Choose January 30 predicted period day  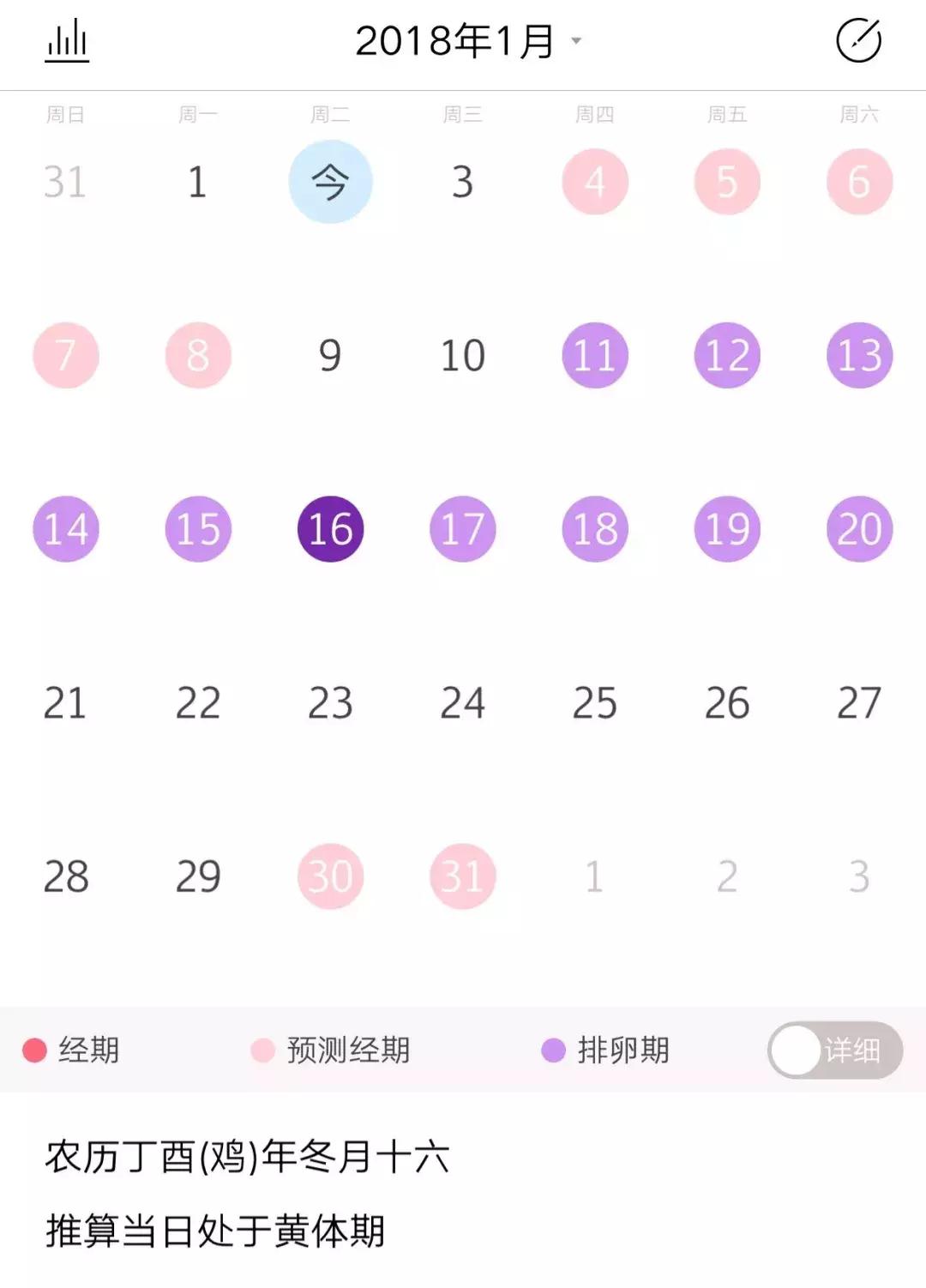(330, 876)
